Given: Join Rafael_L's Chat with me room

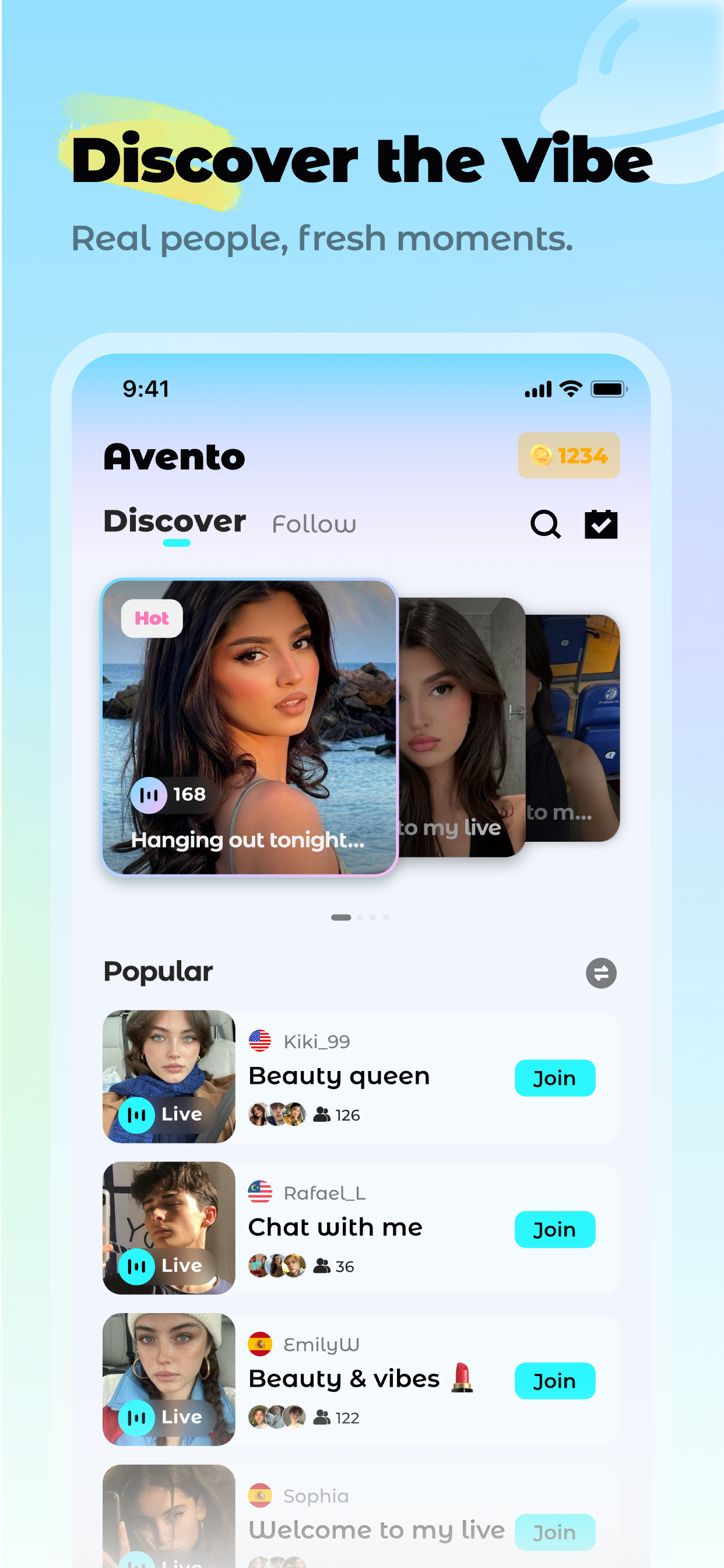Looking at the screenshot, I should click(x=554, y=1229).
